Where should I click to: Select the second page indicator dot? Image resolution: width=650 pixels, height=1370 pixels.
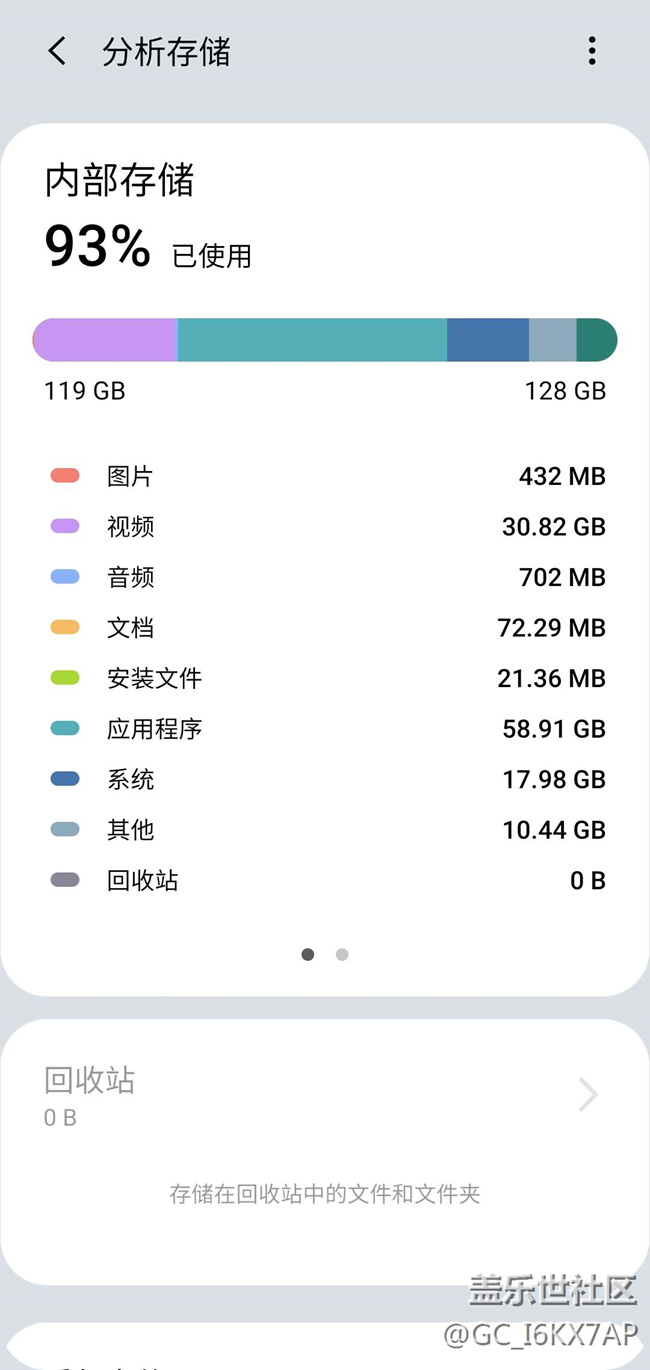[342, 955]
